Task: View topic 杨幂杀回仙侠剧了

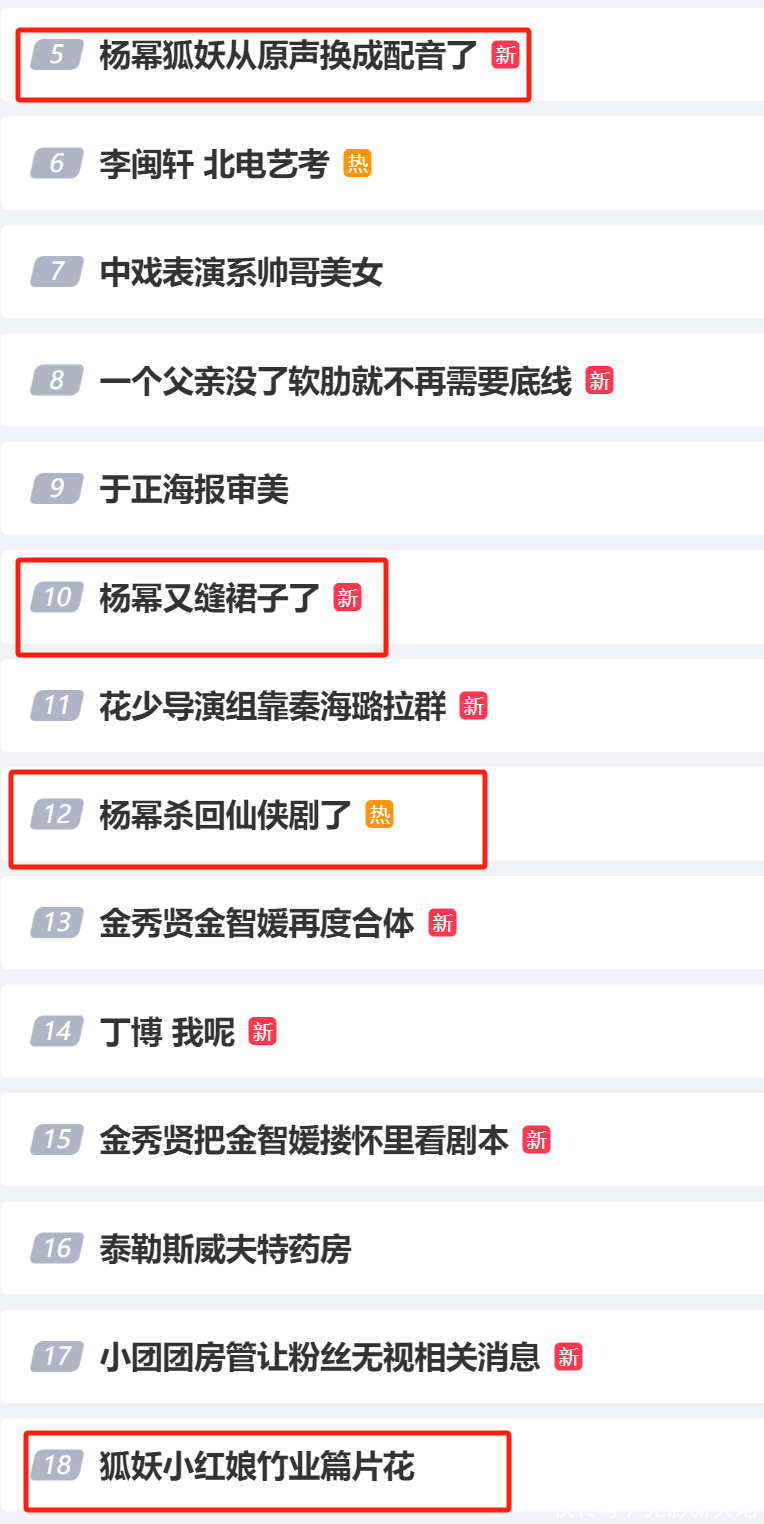Action: (x=226, y=815)
